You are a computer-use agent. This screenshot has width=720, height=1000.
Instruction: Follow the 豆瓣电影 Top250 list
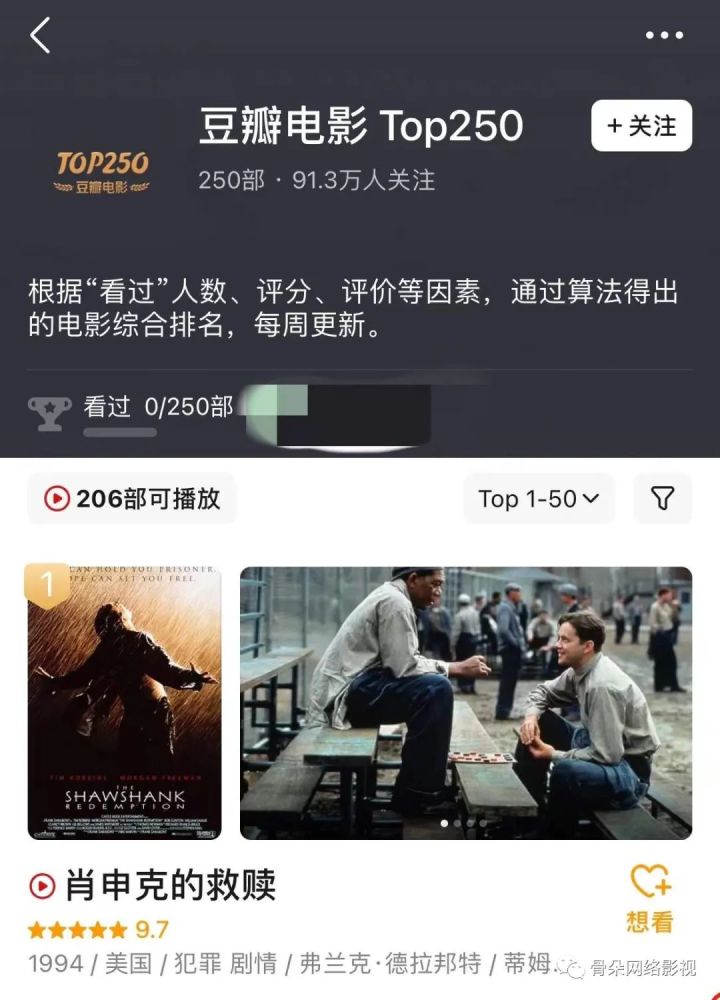pyautogui.click(x=641, y=126)
